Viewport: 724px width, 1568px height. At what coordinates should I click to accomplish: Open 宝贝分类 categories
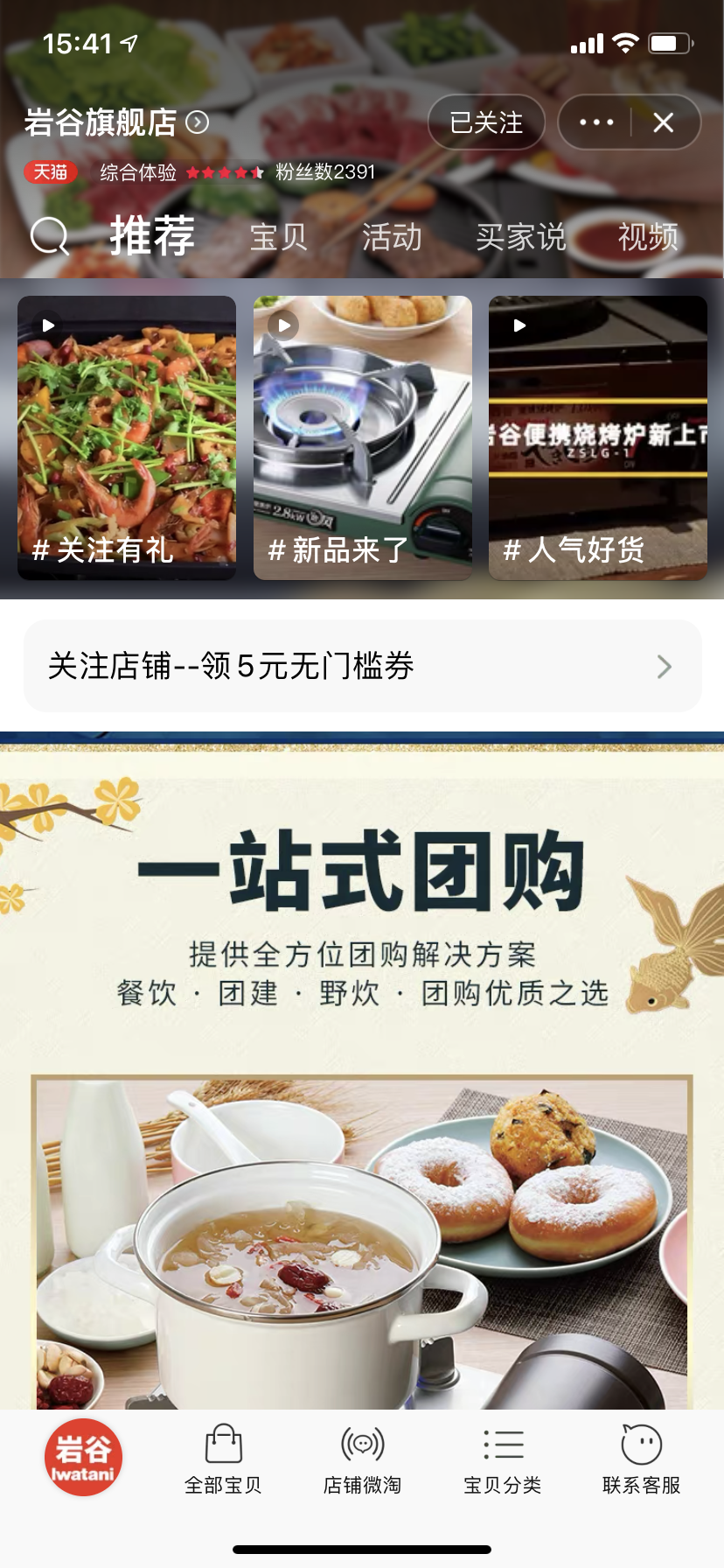502,1459
